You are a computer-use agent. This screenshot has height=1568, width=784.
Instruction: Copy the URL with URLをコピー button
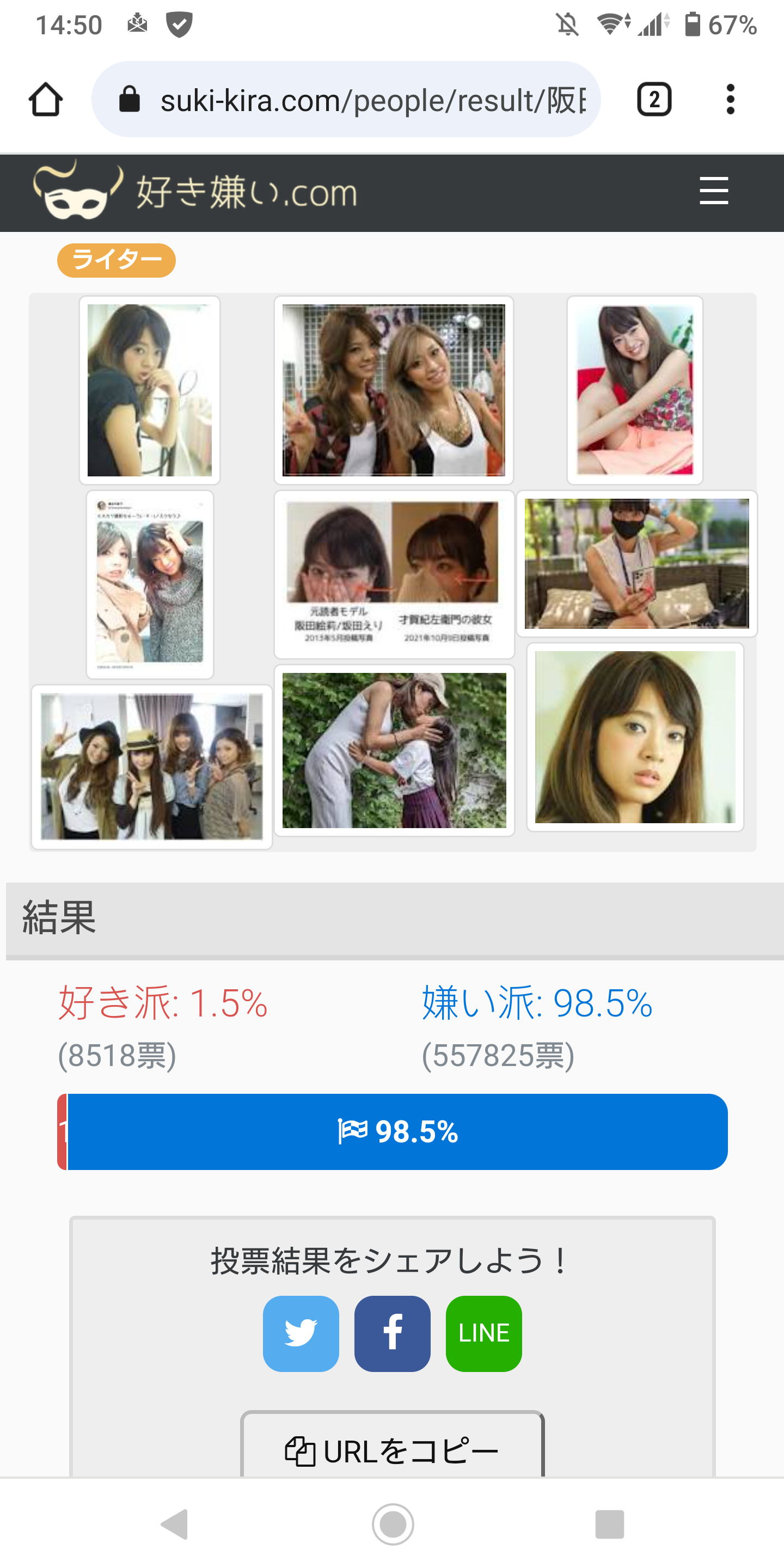pyautogui.click(x=392, y=1450)
